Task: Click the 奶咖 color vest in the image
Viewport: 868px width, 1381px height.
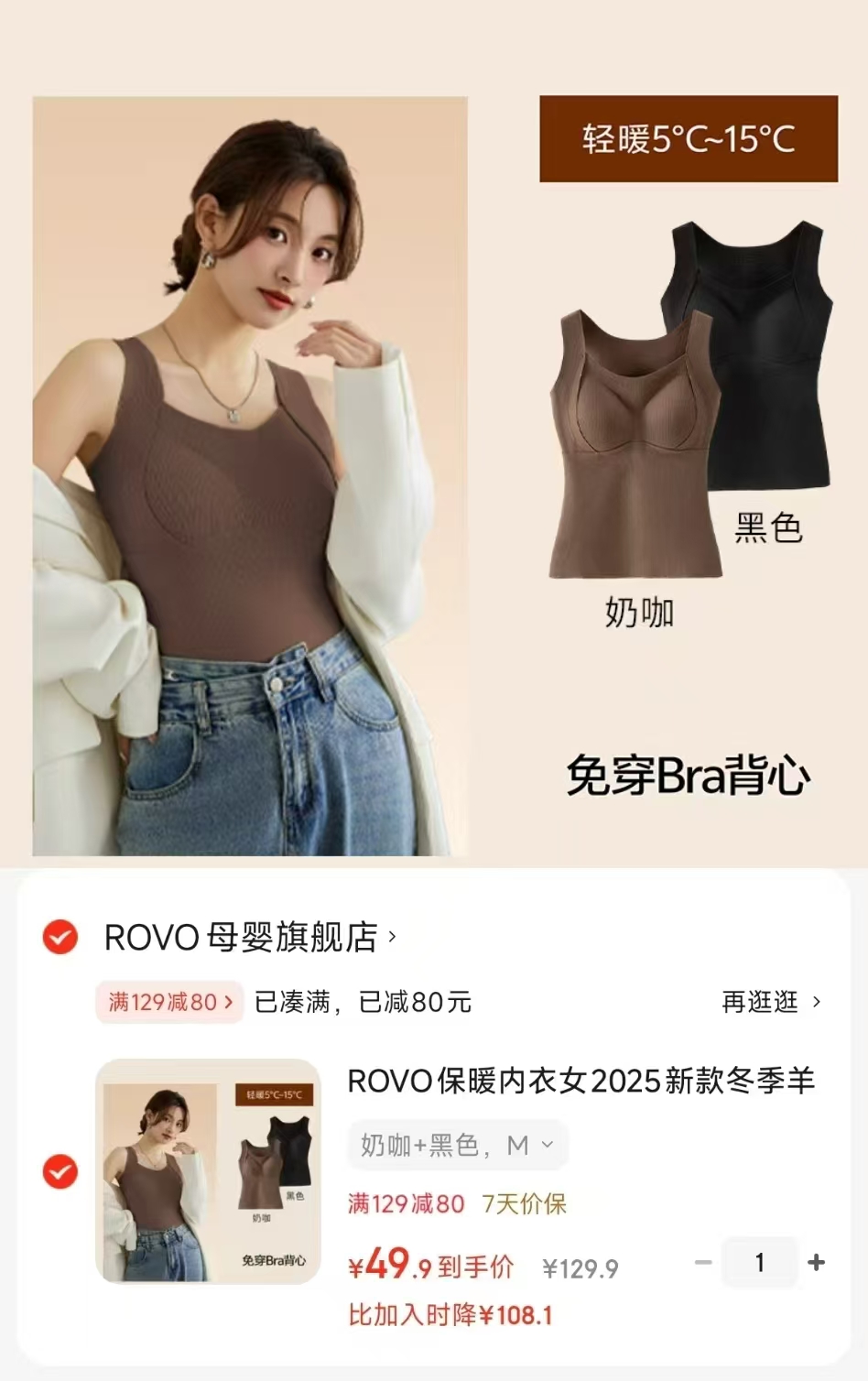Action: coord(632,449)
